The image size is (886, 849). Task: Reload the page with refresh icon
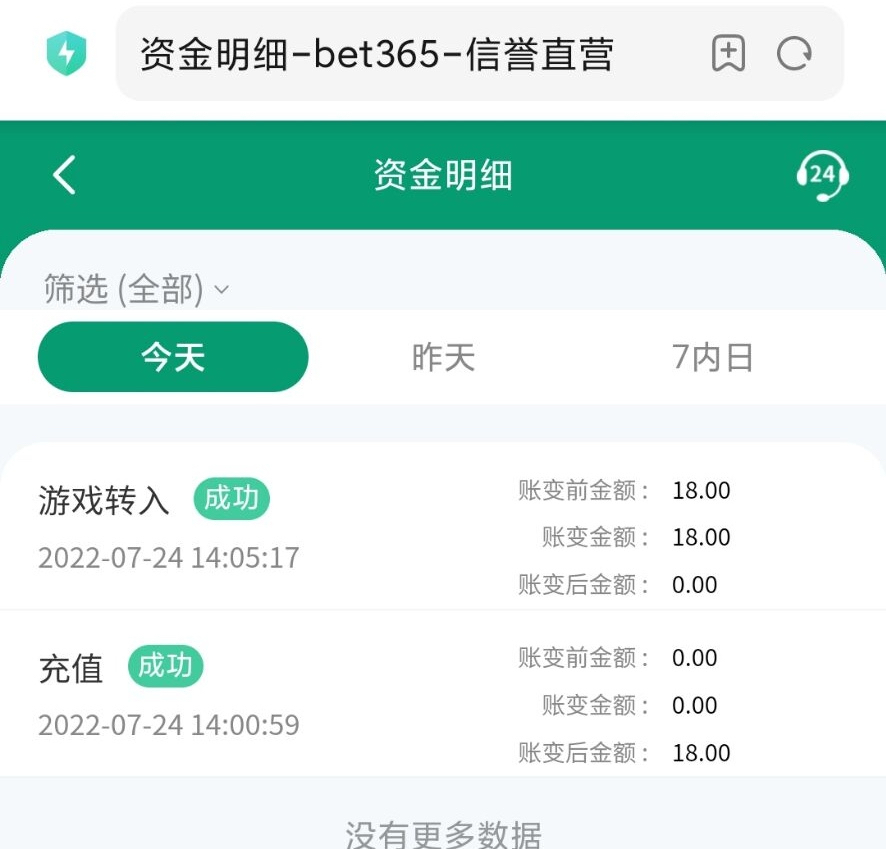(x=794, y=54)
